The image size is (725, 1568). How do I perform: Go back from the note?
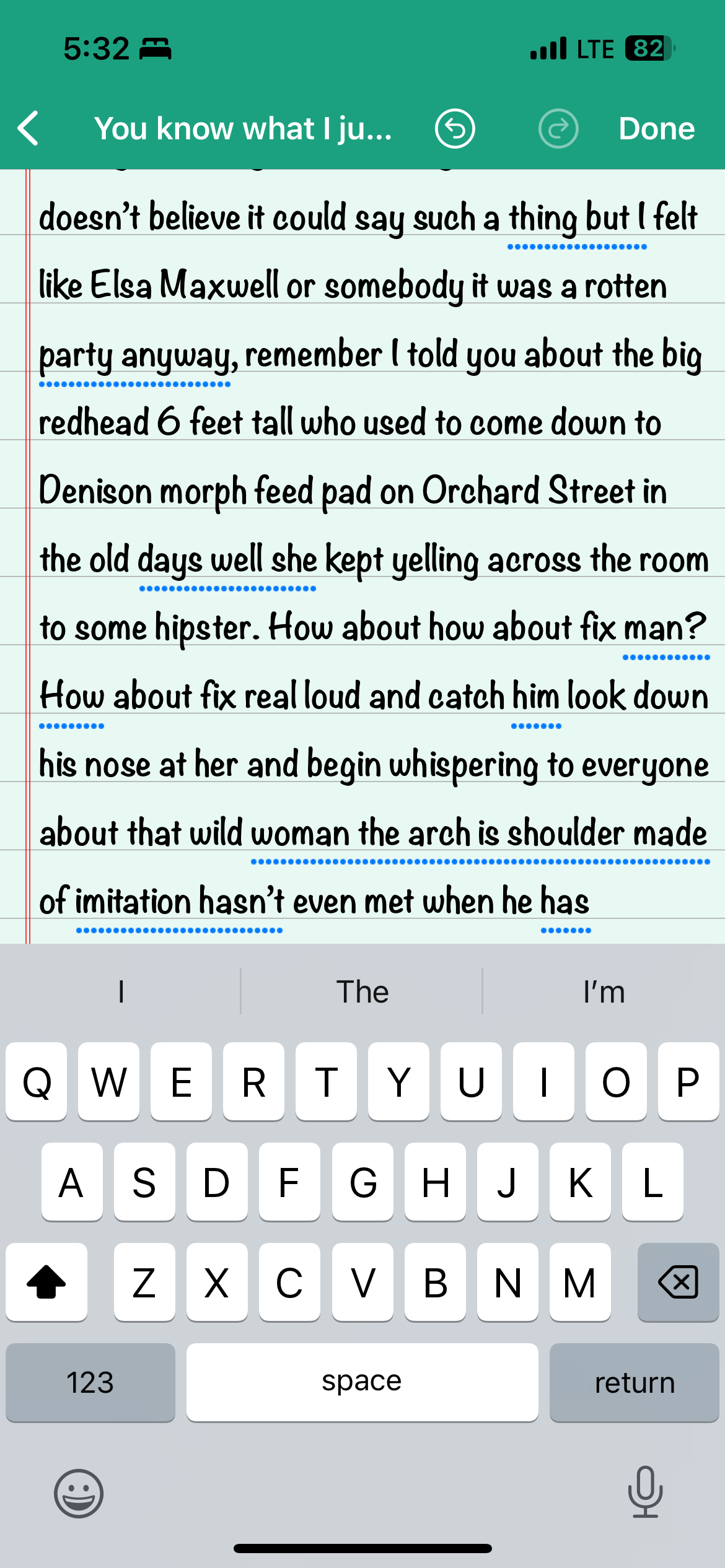(x=29, y=129)
